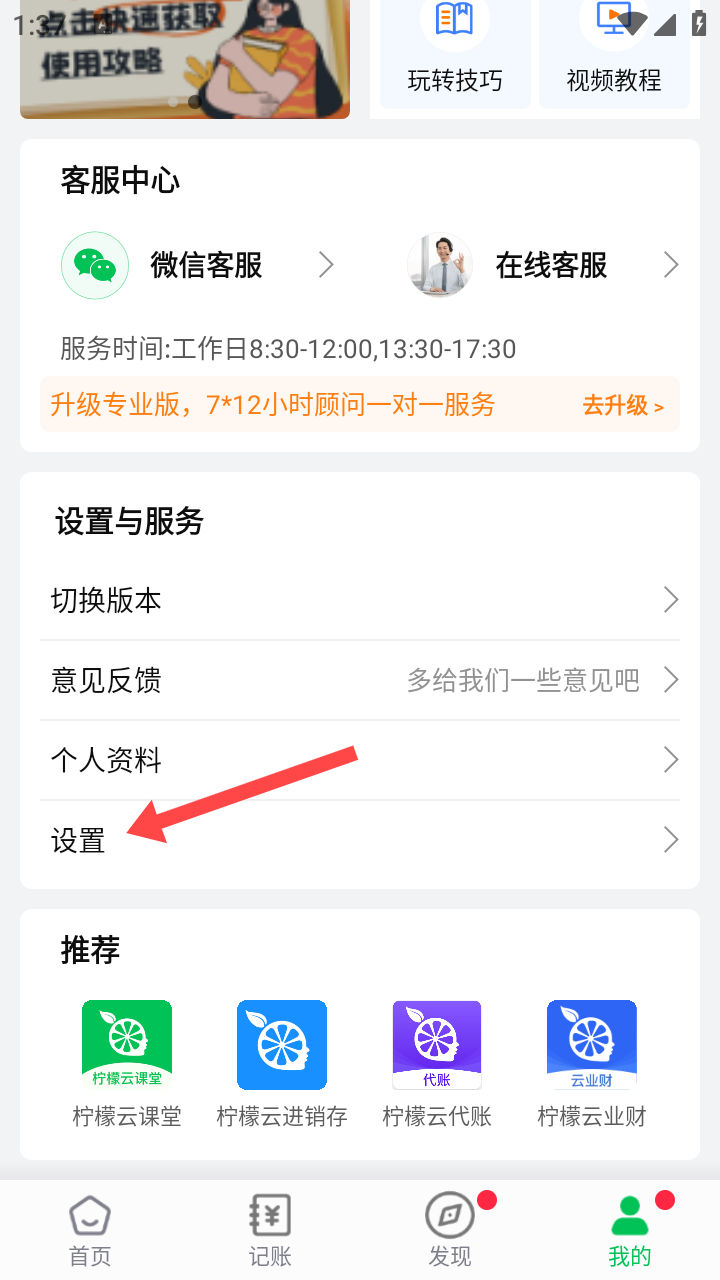The width and height of the screenshot is (720, 1280).
Task: Open the 切换版本 row
Action: point(360,600)
